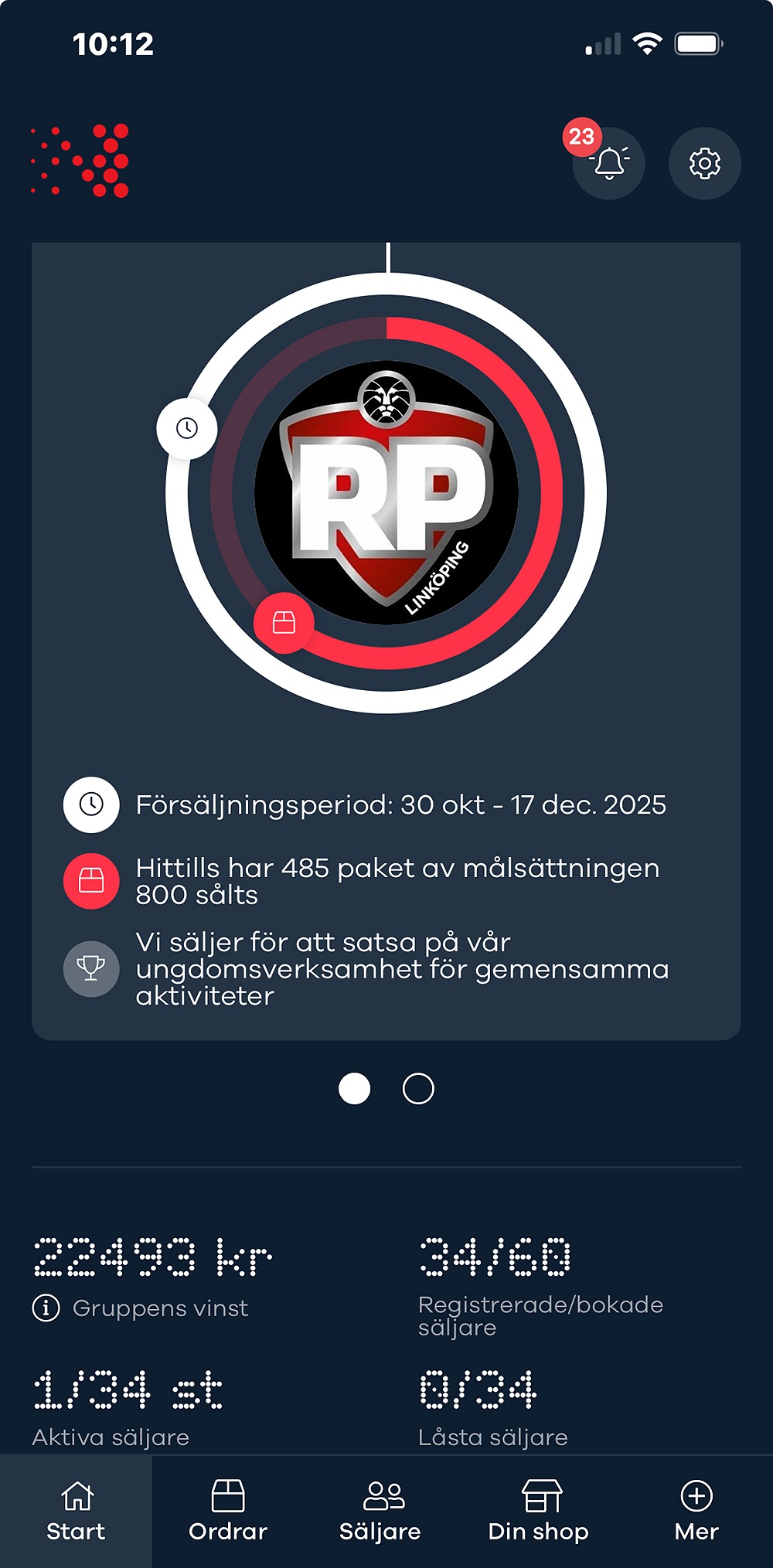Select the Start tab

[76, 1511]
